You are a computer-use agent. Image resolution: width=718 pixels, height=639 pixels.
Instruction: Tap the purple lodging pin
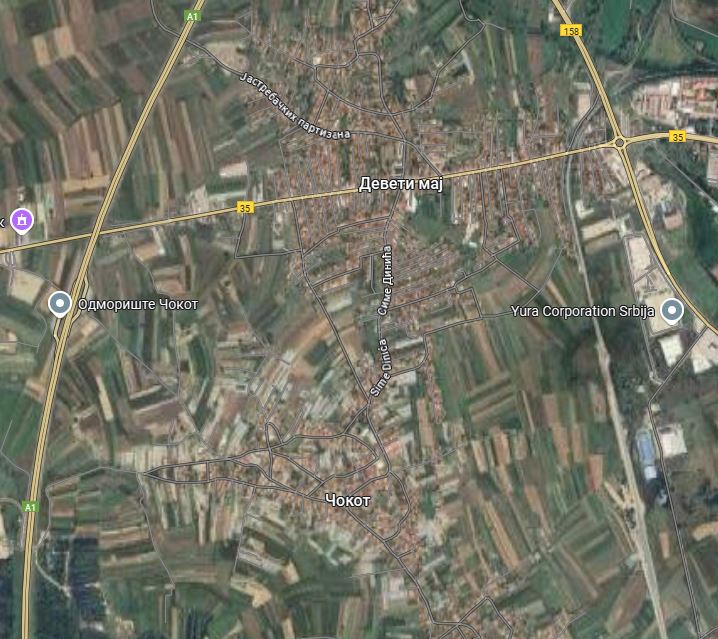(22, 219)
